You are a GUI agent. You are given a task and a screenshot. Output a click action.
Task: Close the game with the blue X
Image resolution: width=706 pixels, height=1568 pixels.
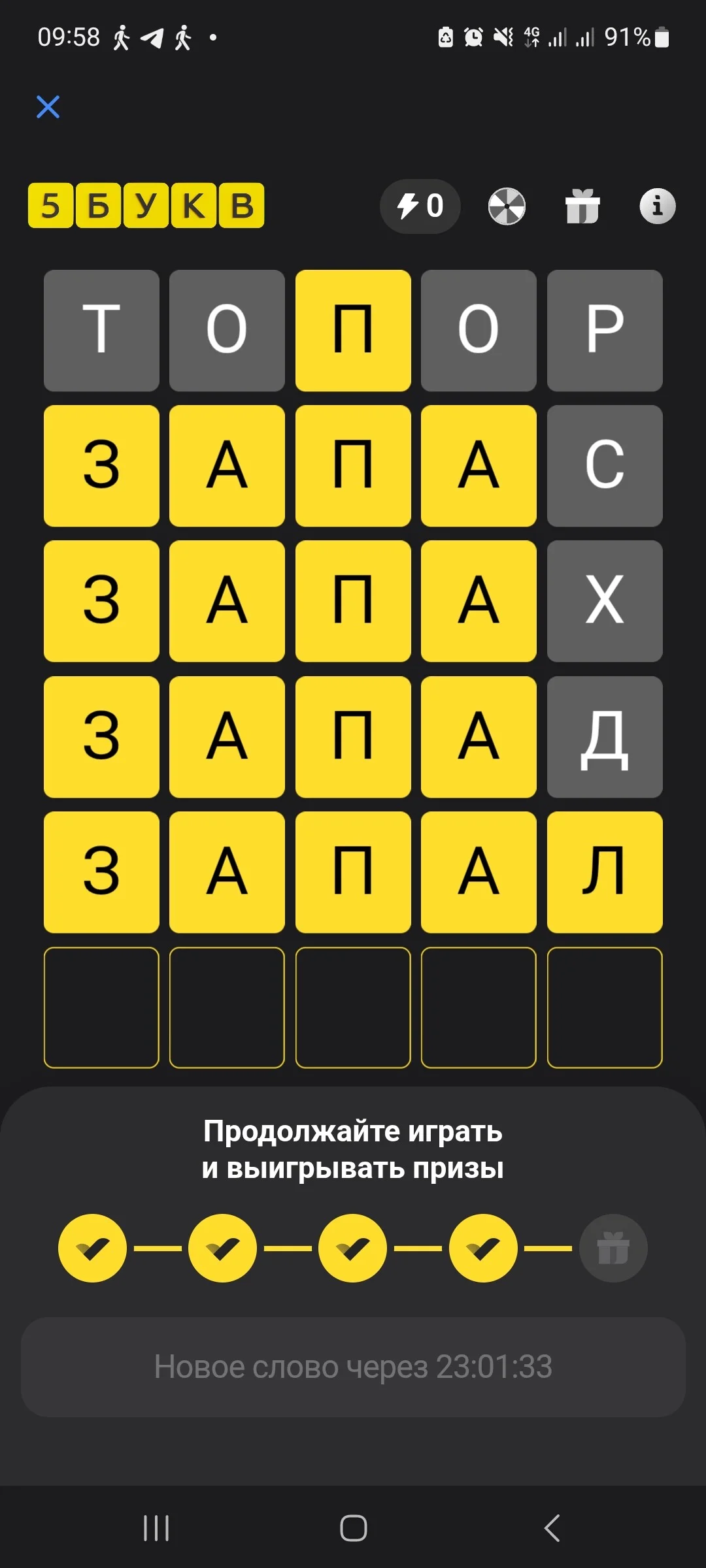coord(48,107)
